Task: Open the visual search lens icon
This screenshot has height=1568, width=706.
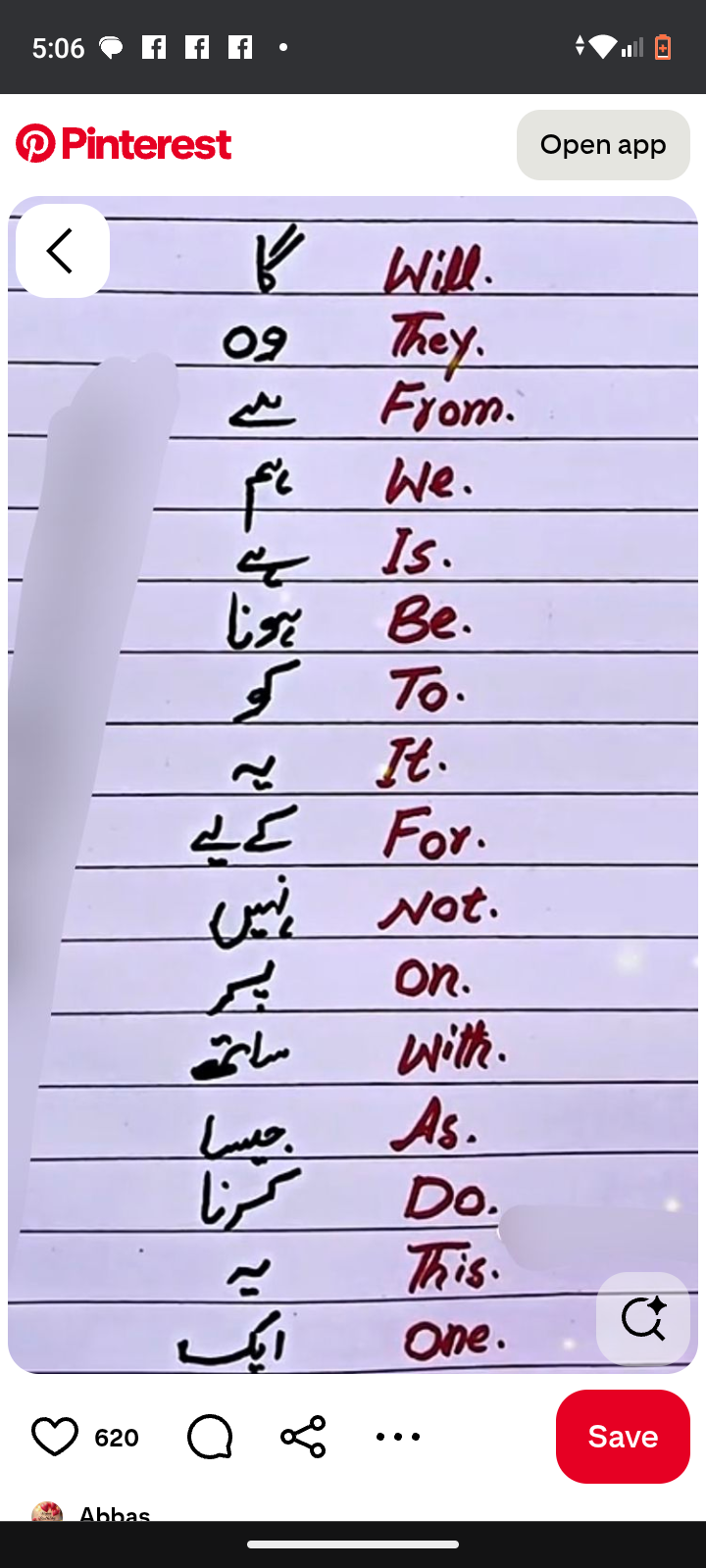Action: [643, 1318]
